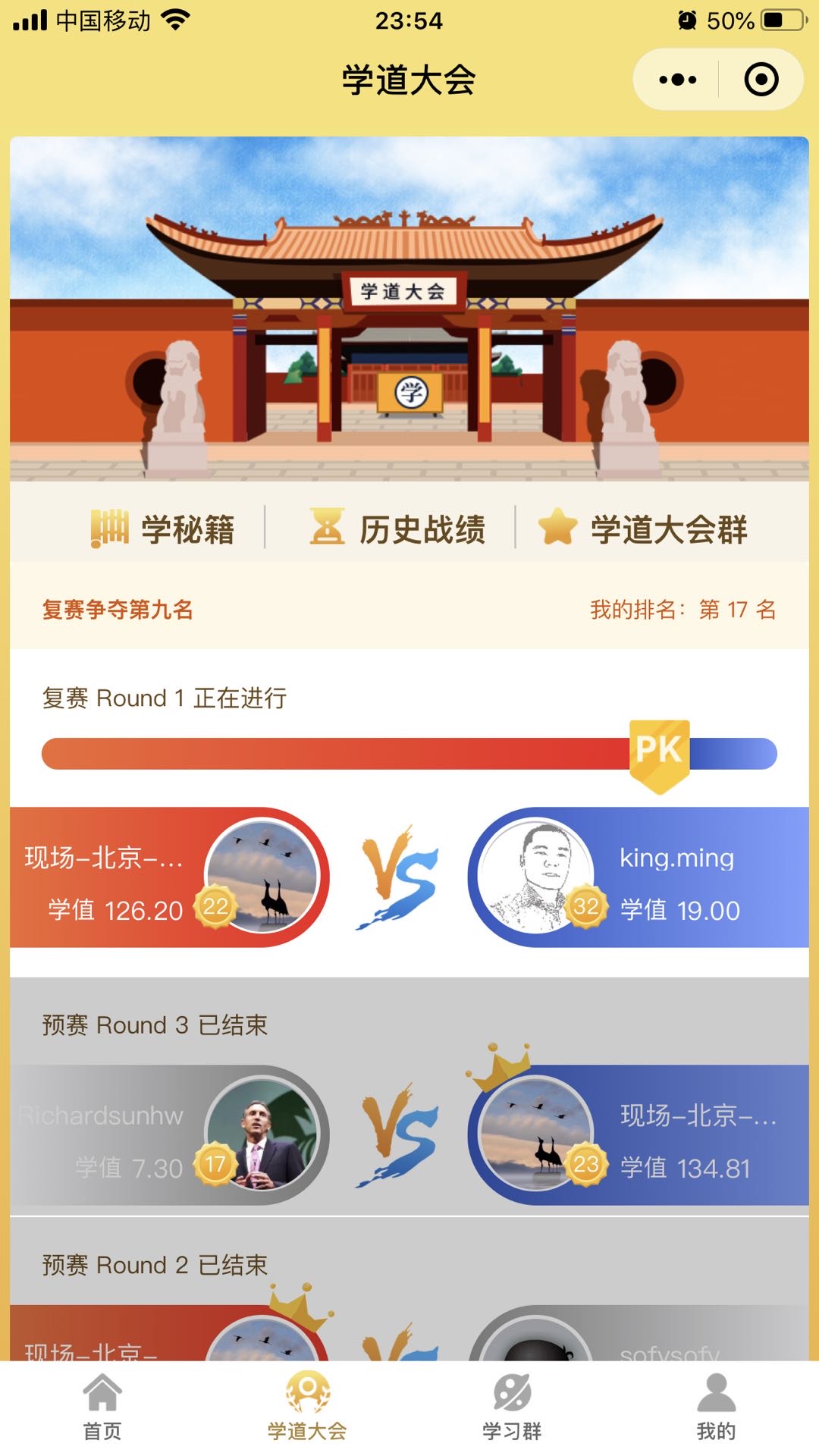Select the 学道大会 bottom tab
Image resolution: width=819 pixels, height=1456 pixels.
click(x=307, y=1407)
